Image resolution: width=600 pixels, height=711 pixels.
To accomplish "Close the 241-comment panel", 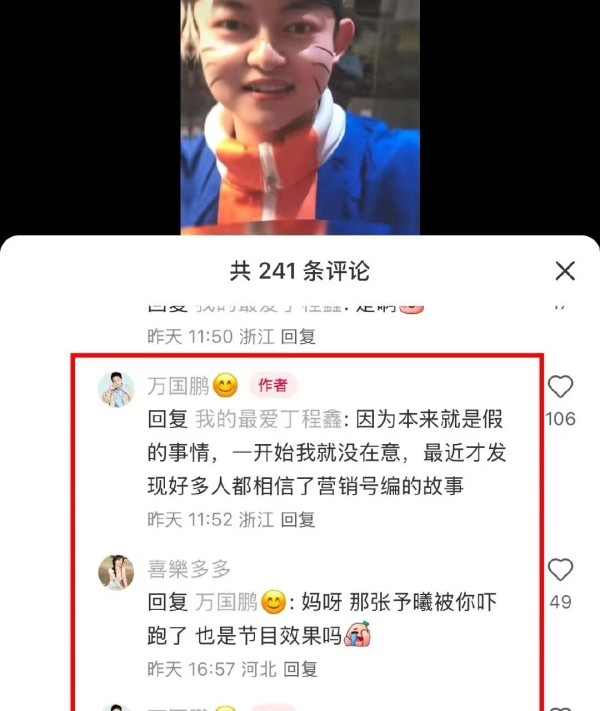I will pos(565,271).
